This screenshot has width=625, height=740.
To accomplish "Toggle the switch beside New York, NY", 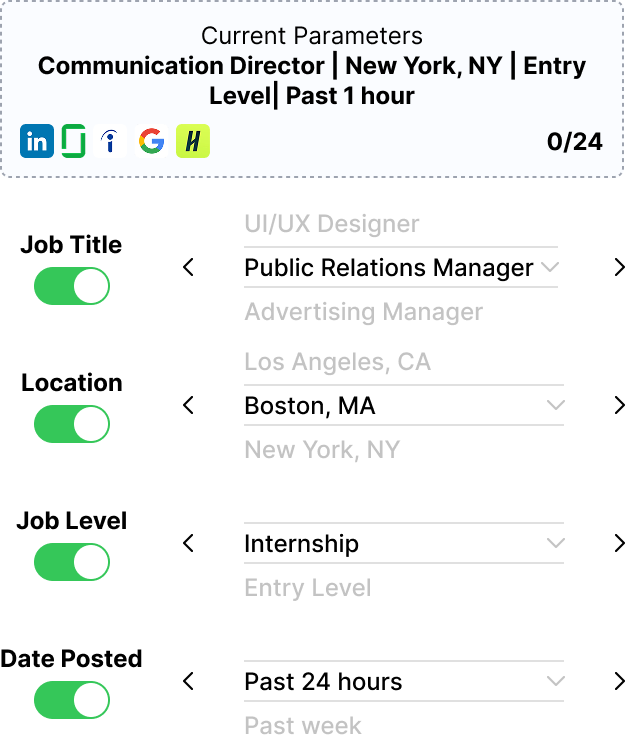I will pyautogui.click(x=72, y=424).
